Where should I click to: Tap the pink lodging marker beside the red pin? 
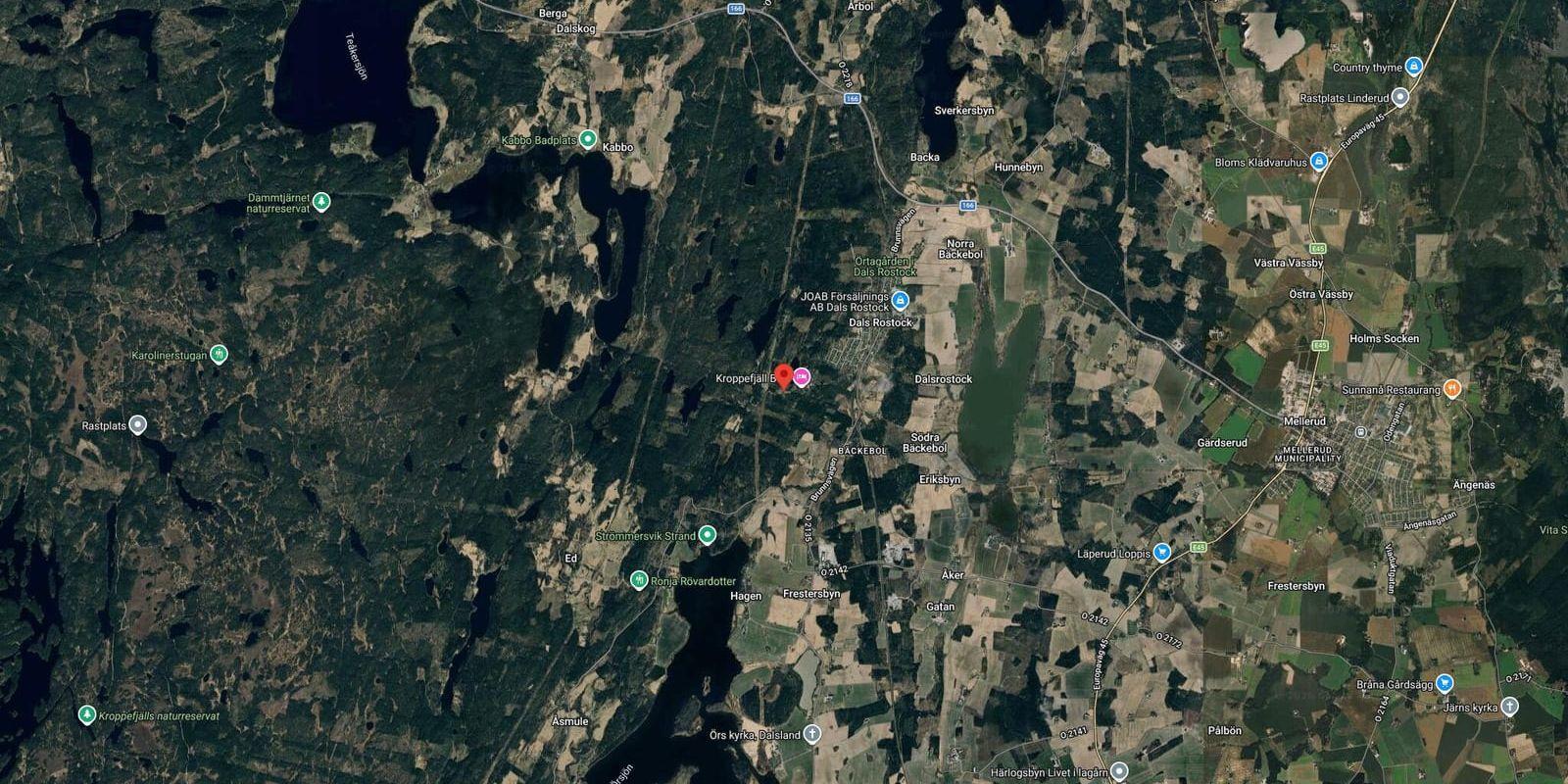click(803, 376)
